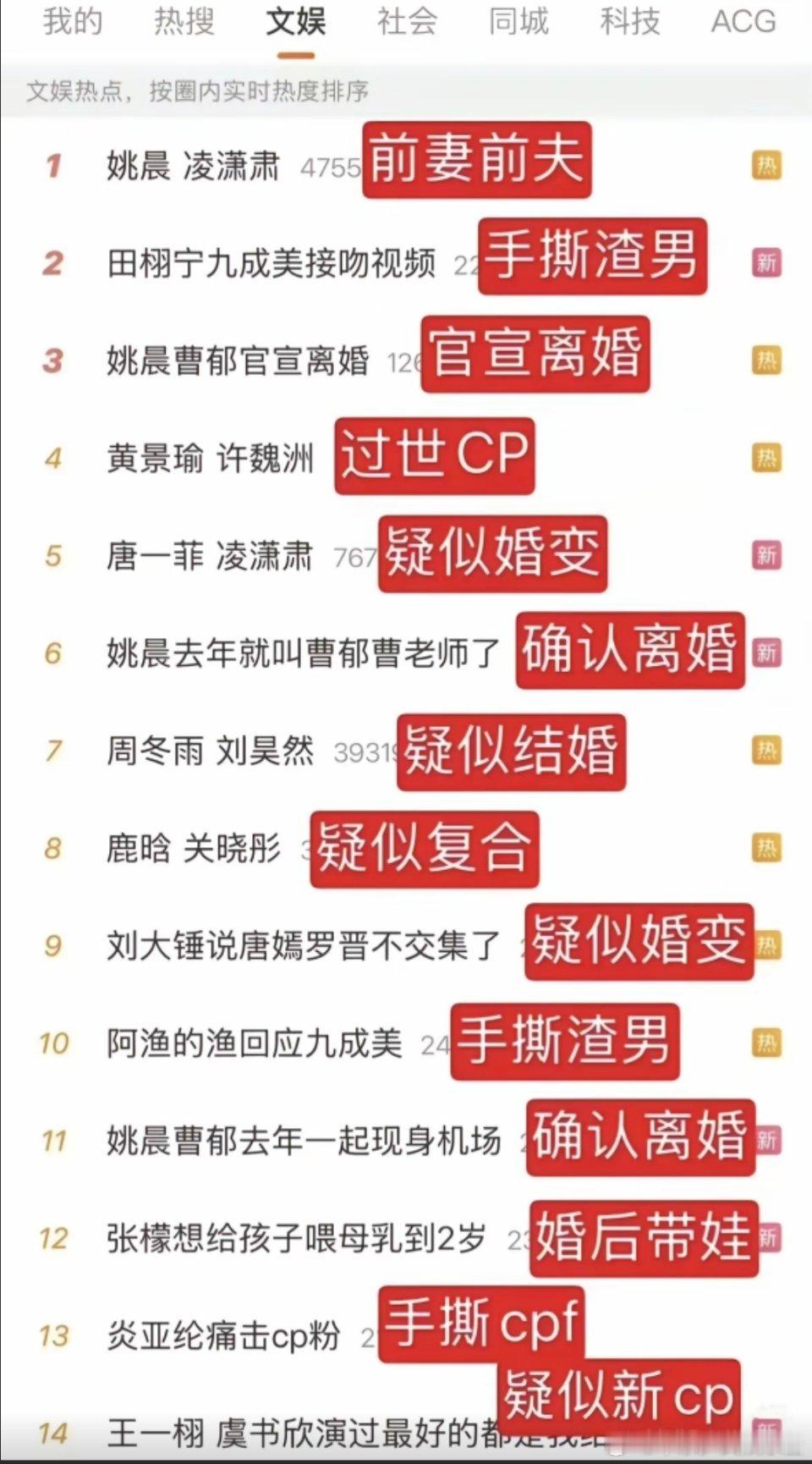Switch to the 热搜 tab
Viewport: 812px width, 1464px height.
tap(183, 24)
